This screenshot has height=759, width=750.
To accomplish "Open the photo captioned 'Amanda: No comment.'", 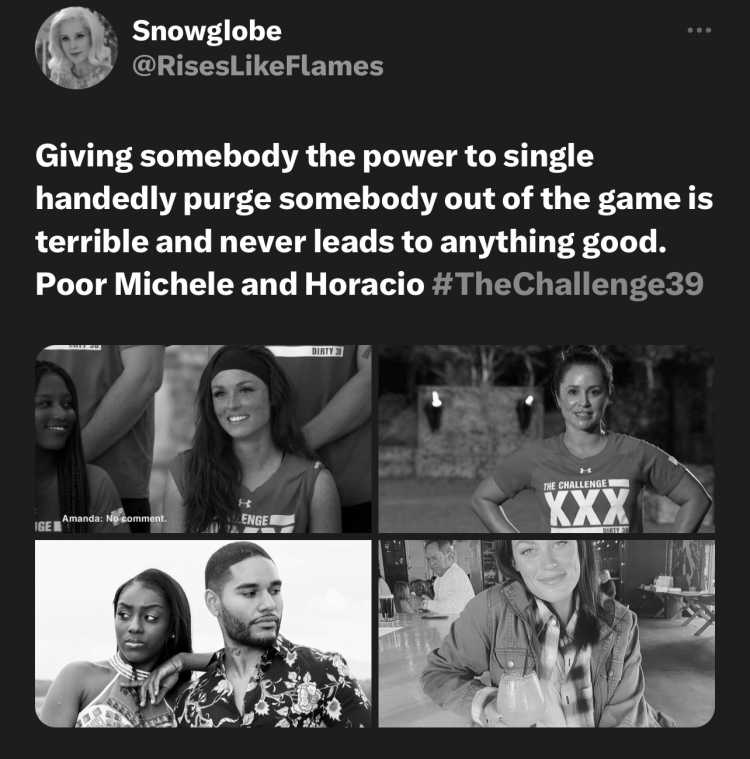I will pyautogui.click(x=203, y=439).
